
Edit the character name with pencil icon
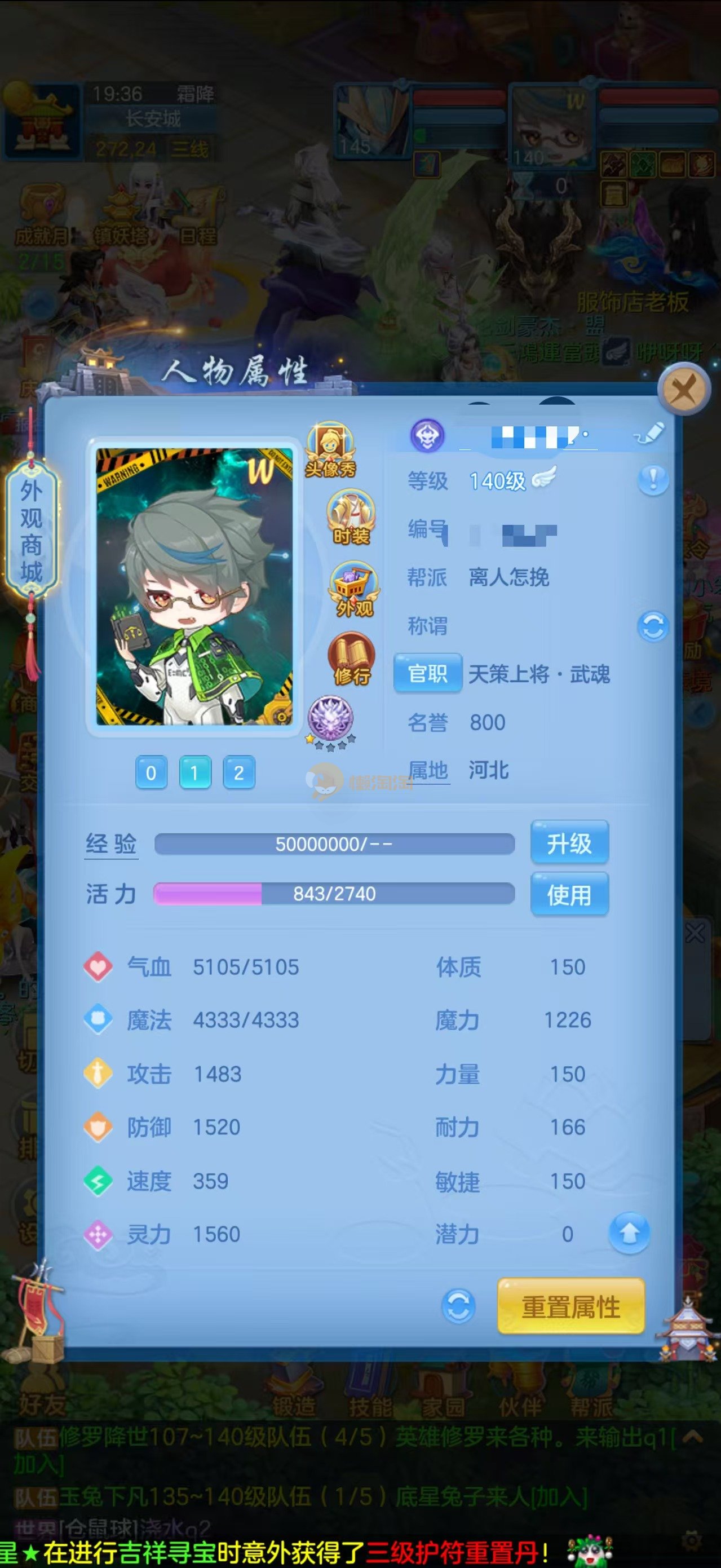tap(648, 434)
